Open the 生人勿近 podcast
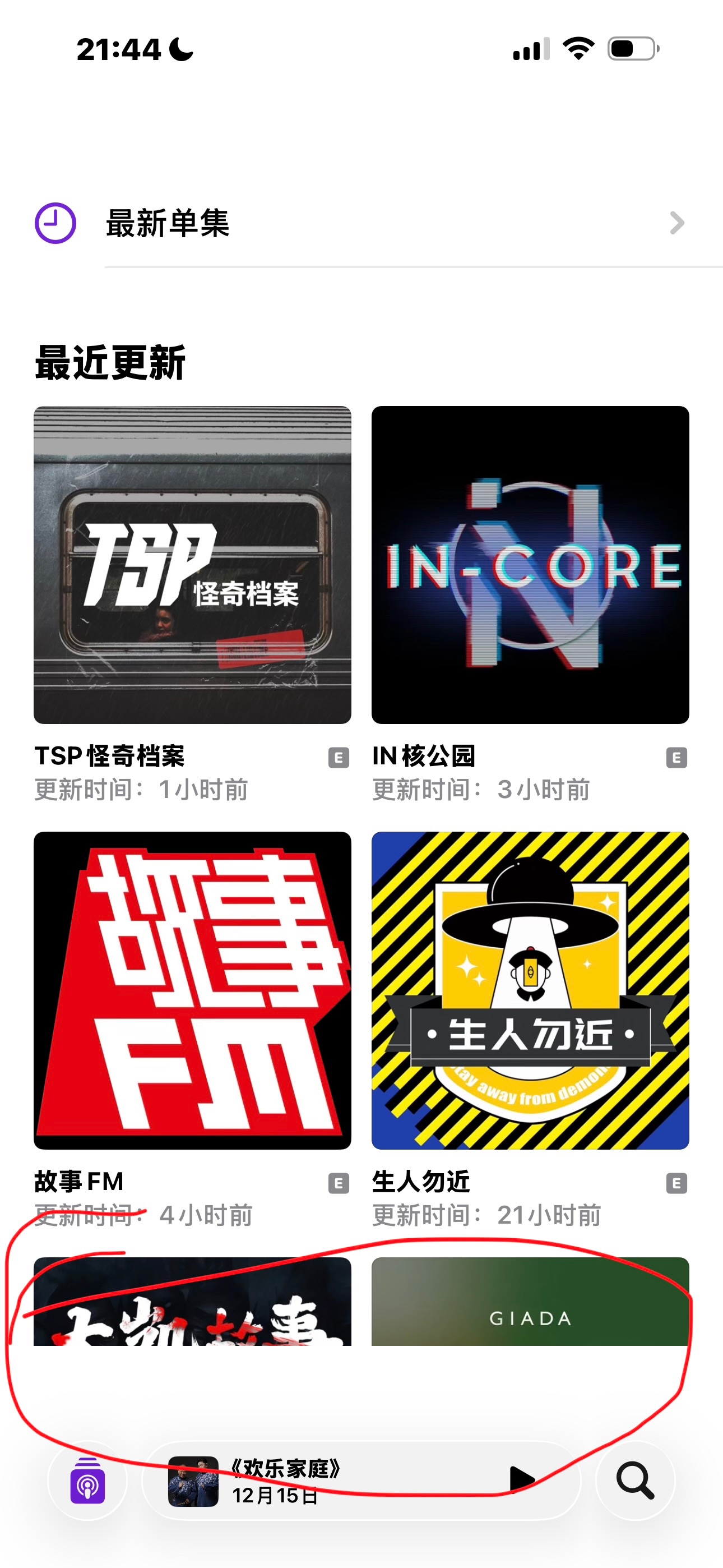This screenshot has width=723, height=1568. [x=530, y=990]
